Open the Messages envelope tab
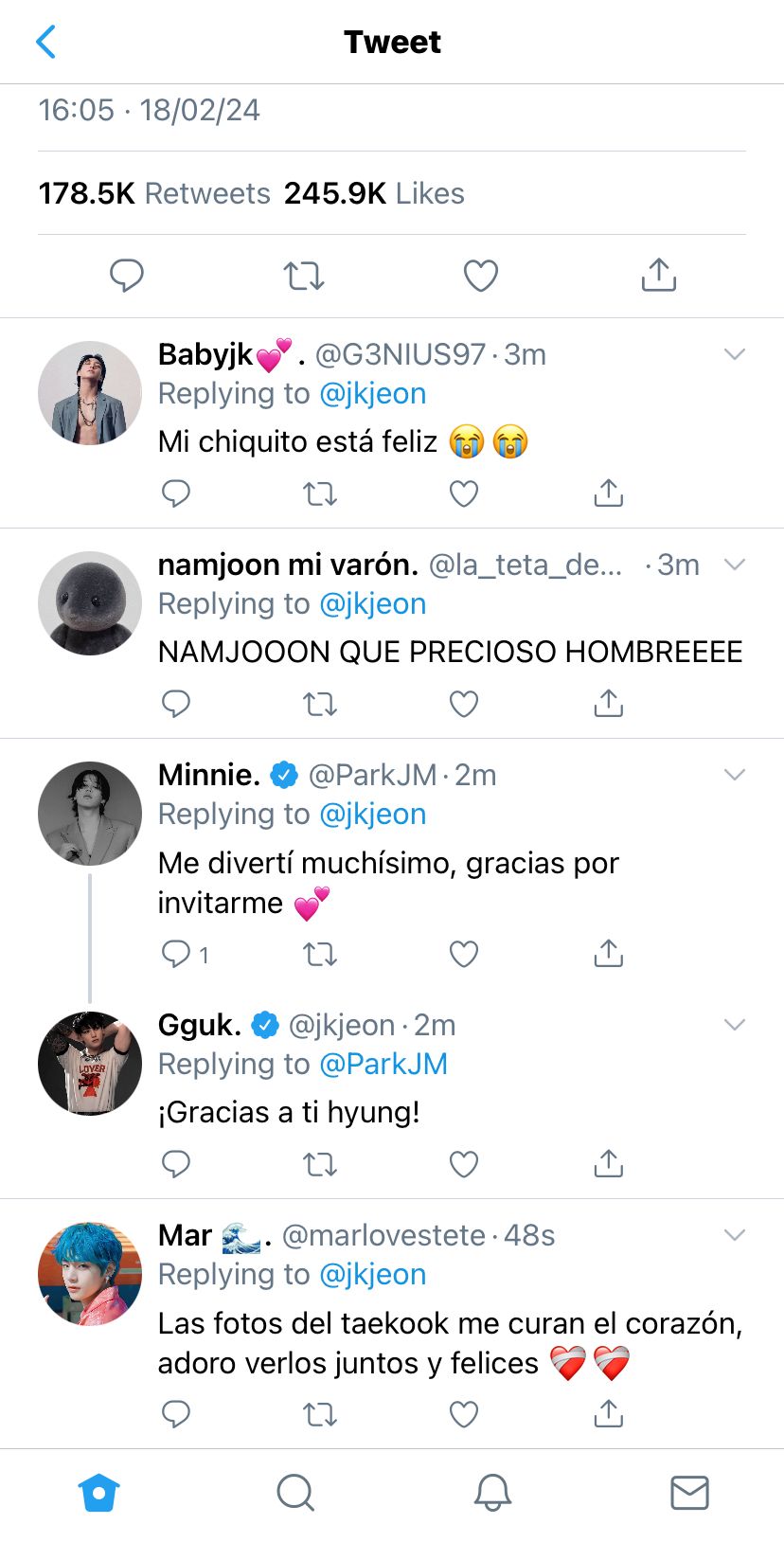Image resolution: width=784 pixels, height=1542 pixels. pos(689,1493)
